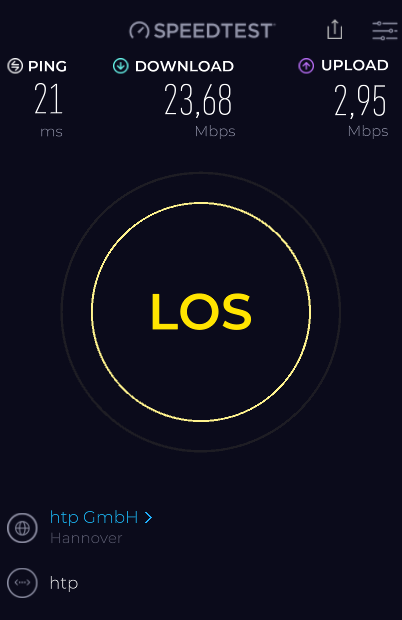This screenshot has width=402, height=620.
Task: Tap the LOS button to start the test
Action: 201,312
